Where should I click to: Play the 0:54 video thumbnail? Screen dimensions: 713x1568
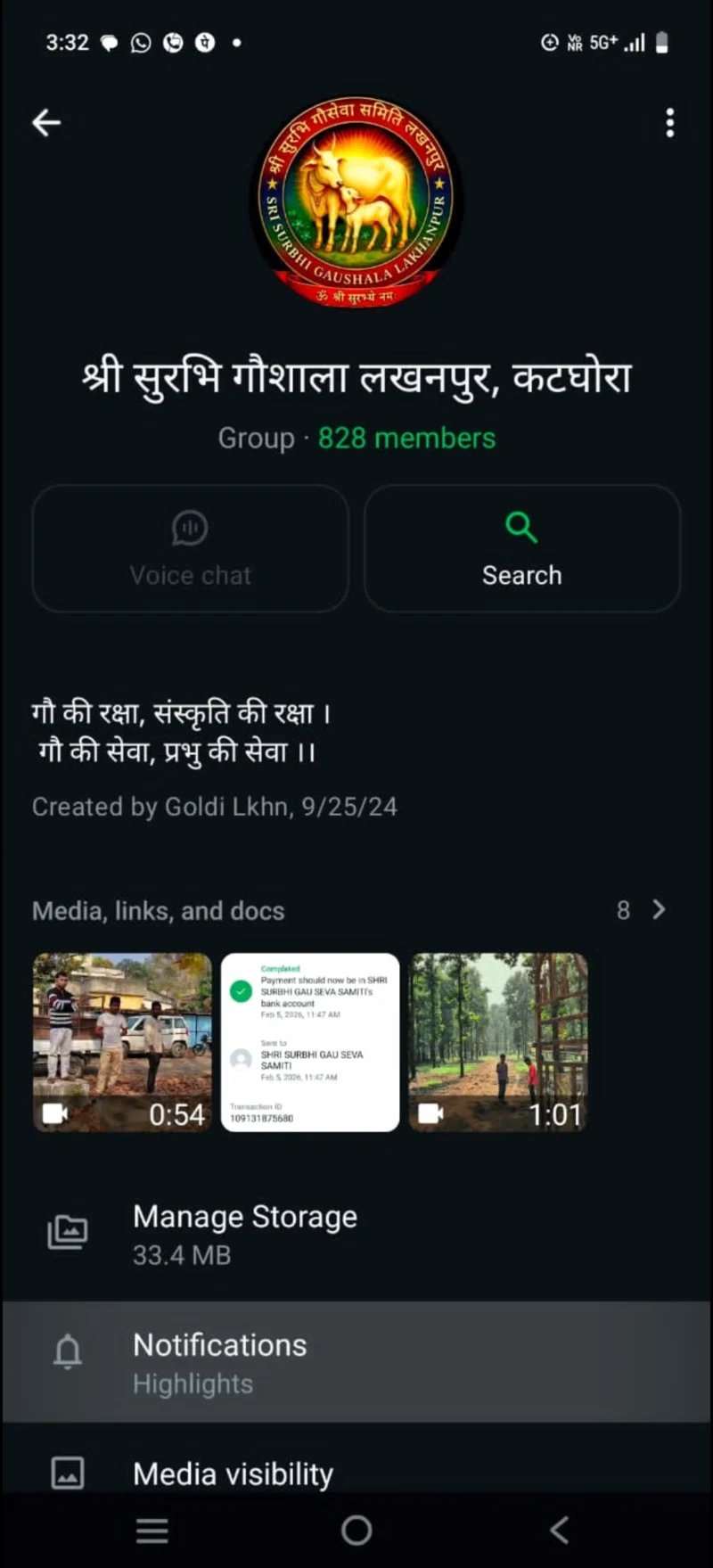(x=122, y=1042)
